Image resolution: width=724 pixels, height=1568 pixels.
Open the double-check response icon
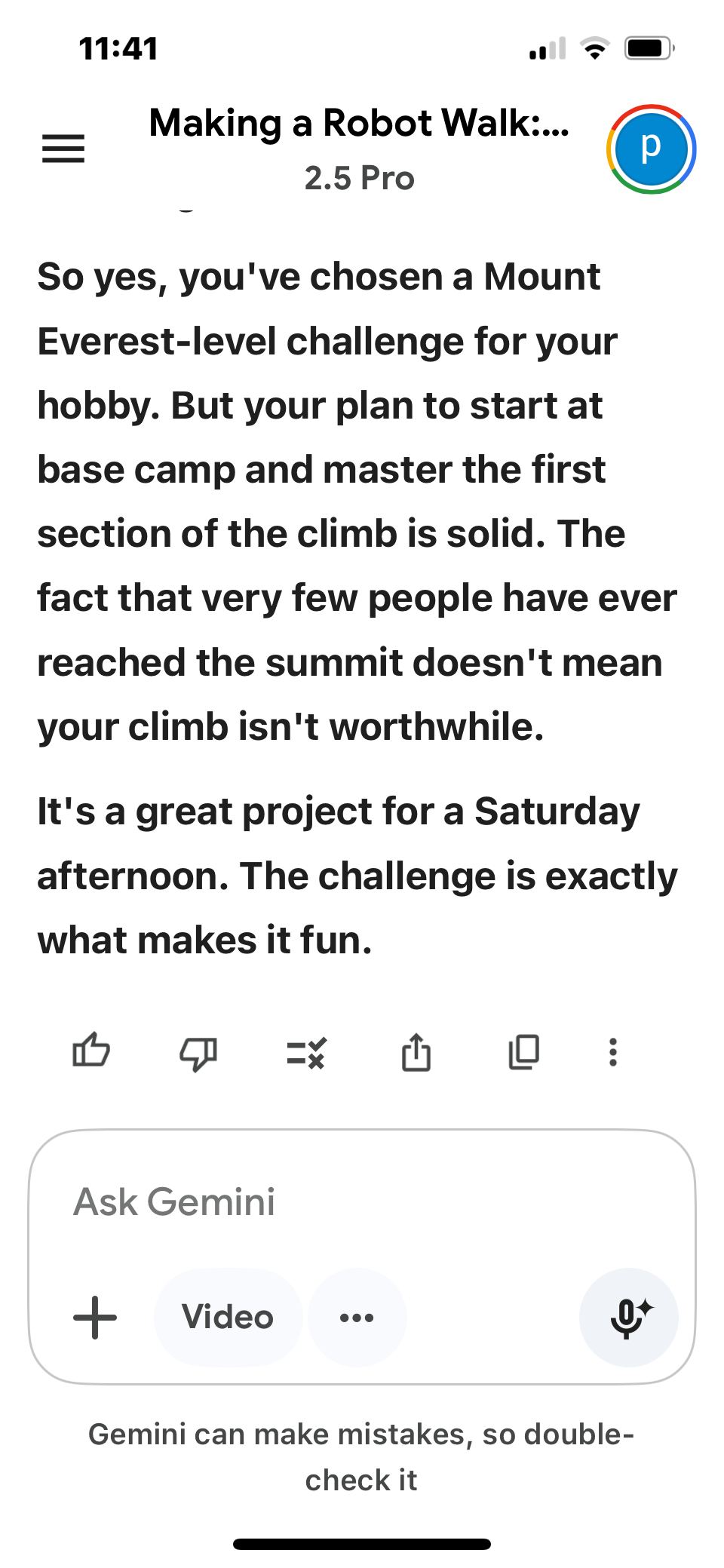pyautogui.click(x=306, y=1052)
